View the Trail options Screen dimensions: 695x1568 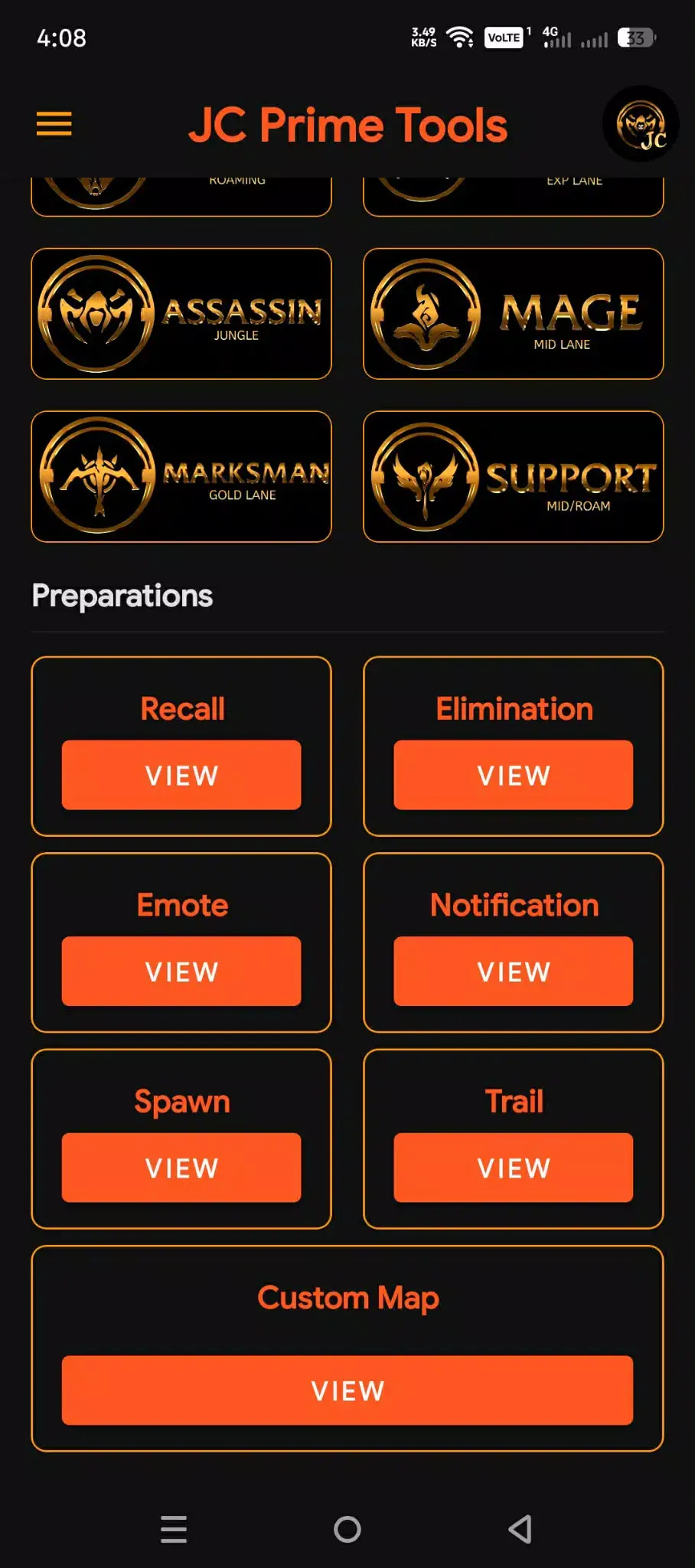pos(513,1168)
